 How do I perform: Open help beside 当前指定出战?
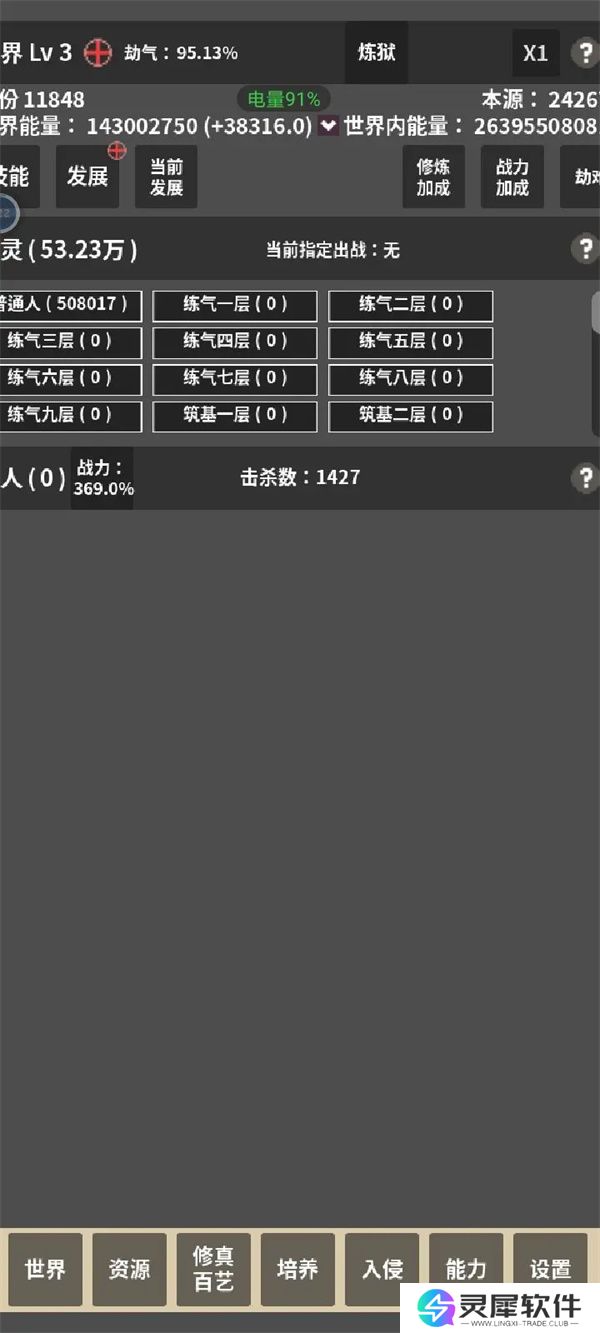tap(584, 249)
